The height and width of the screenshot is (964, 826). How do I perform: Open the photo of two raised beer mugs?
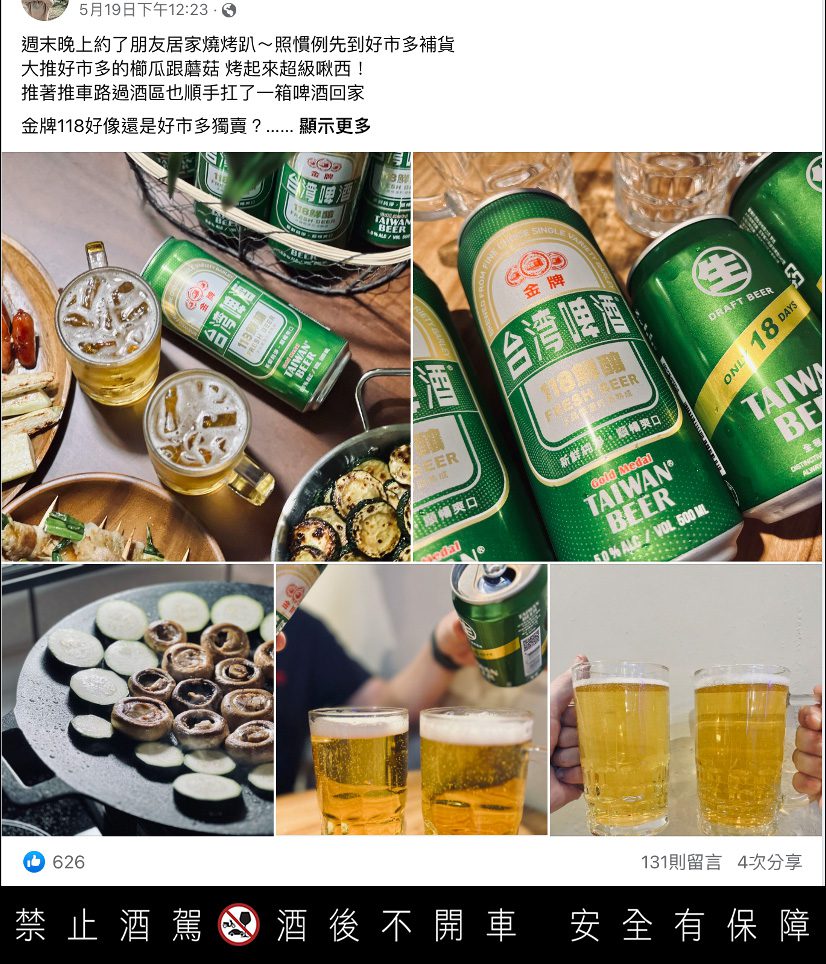pos(686,699)
